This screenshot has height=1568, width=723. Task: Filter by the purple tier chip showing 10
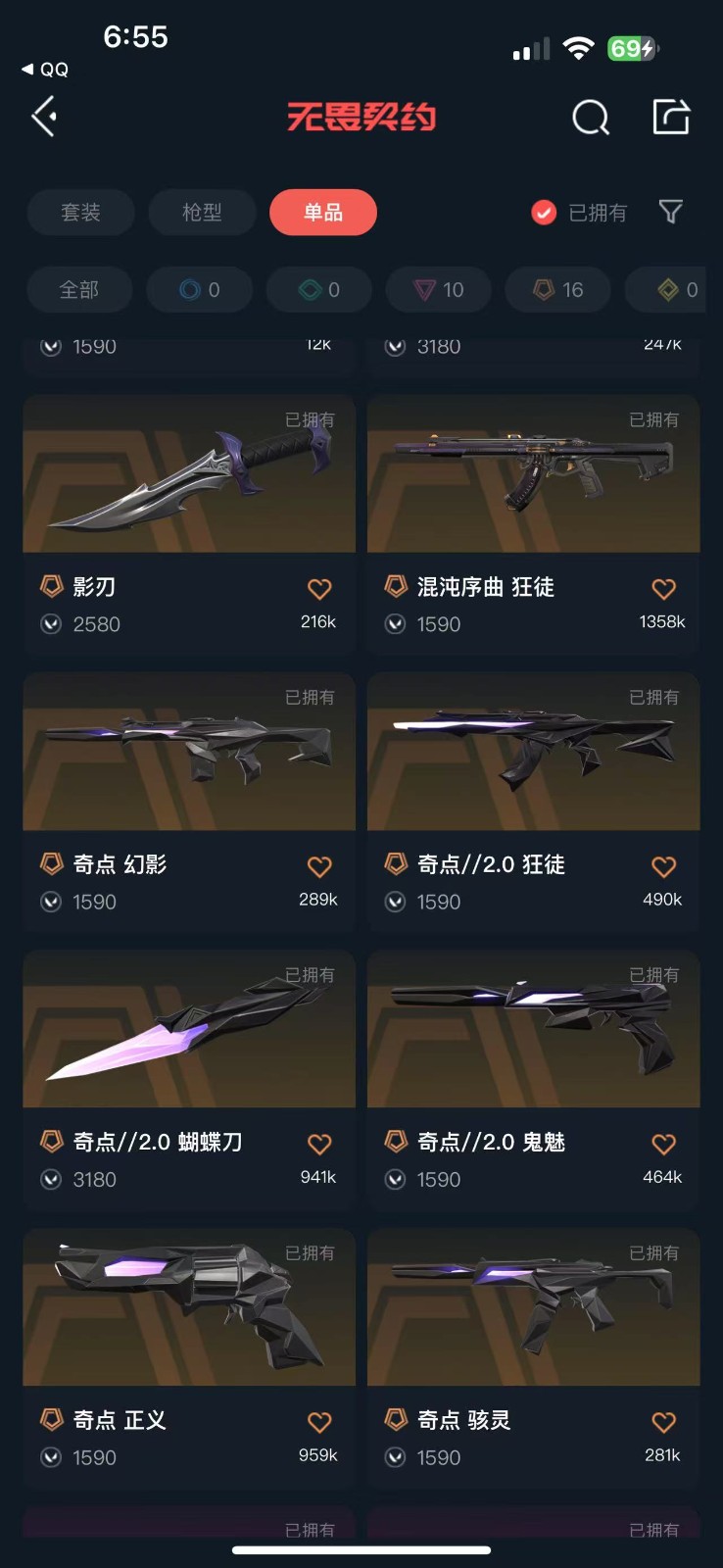tap(438, 290)
